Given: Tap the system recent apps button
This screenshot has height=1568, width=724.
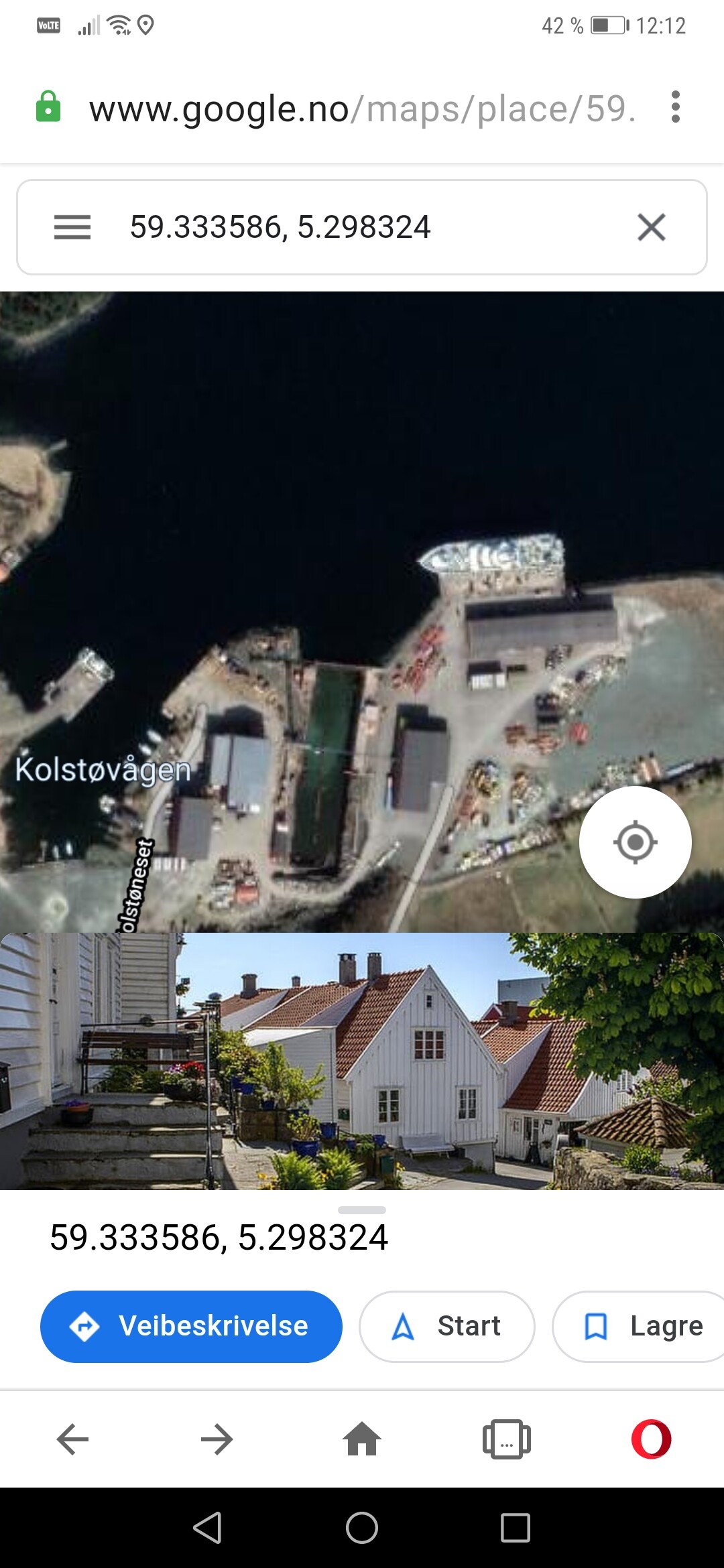Looking at the screenshot, I should tap(516, 1528).
